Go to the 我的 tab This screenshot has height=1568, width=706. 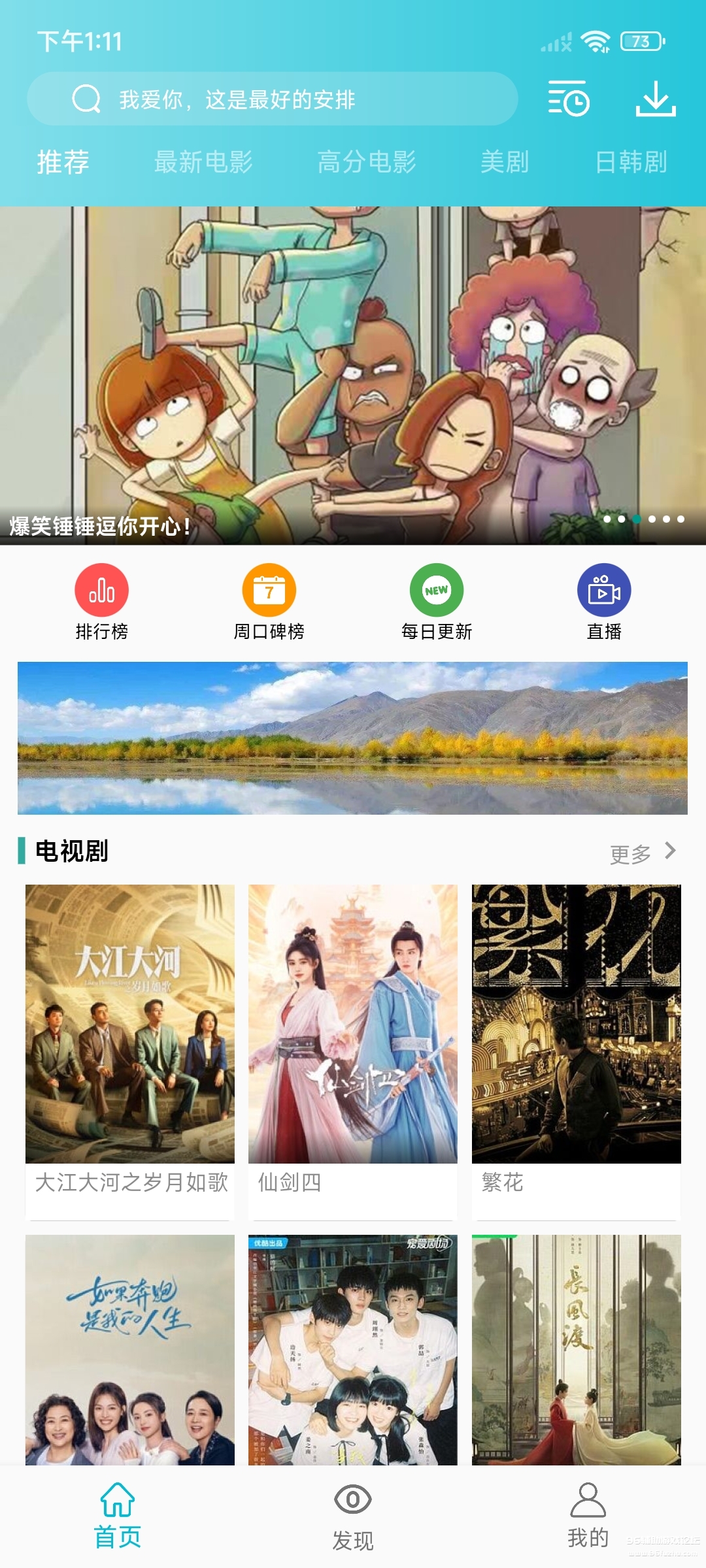[588, 1516]
